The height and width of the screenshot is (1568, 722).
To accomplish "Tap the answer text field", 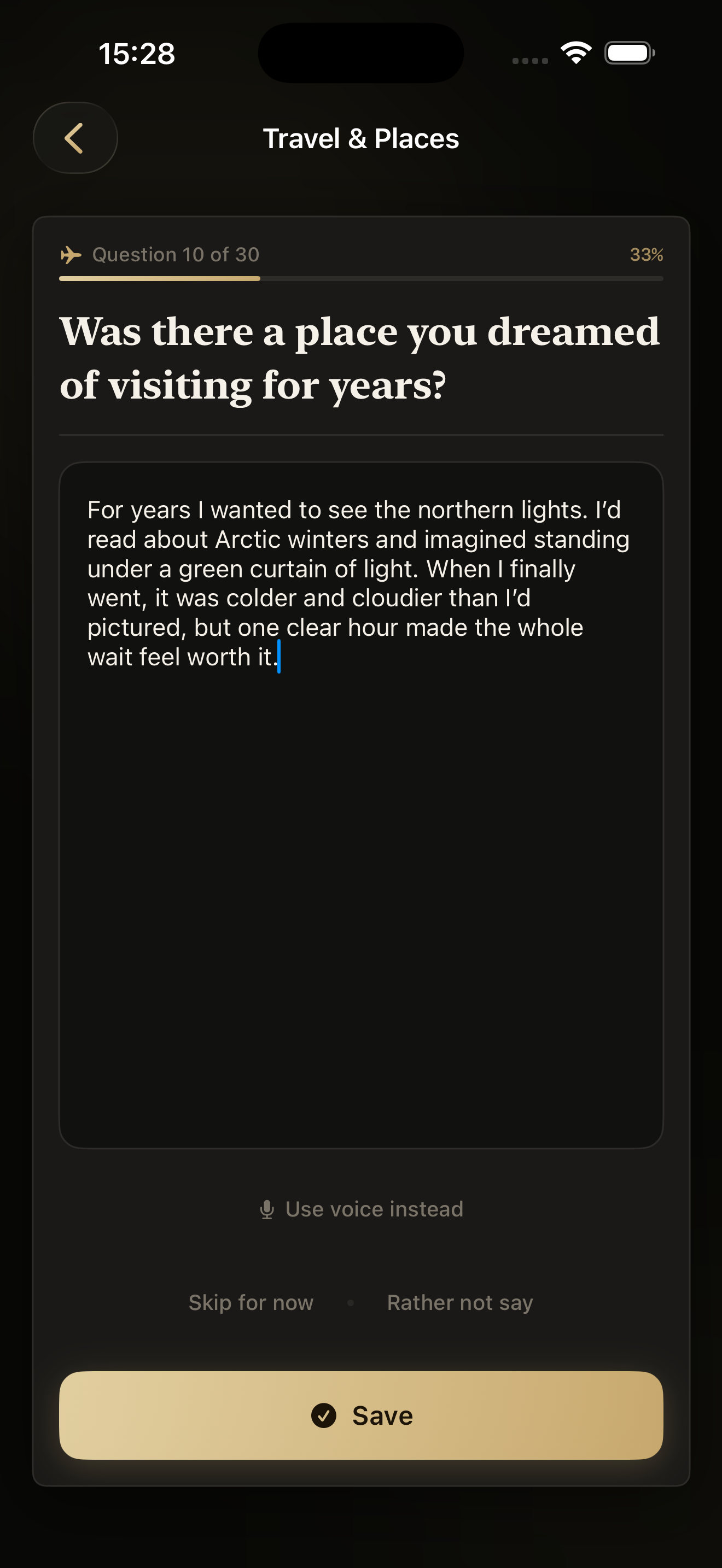I will 360,852.
